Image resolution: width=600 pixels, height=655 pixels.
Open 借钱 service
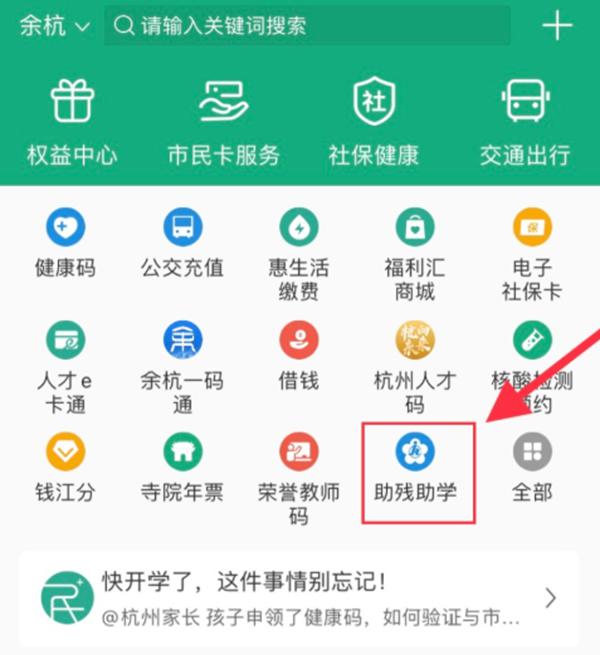pyautogui.click(x=298, y=355)
